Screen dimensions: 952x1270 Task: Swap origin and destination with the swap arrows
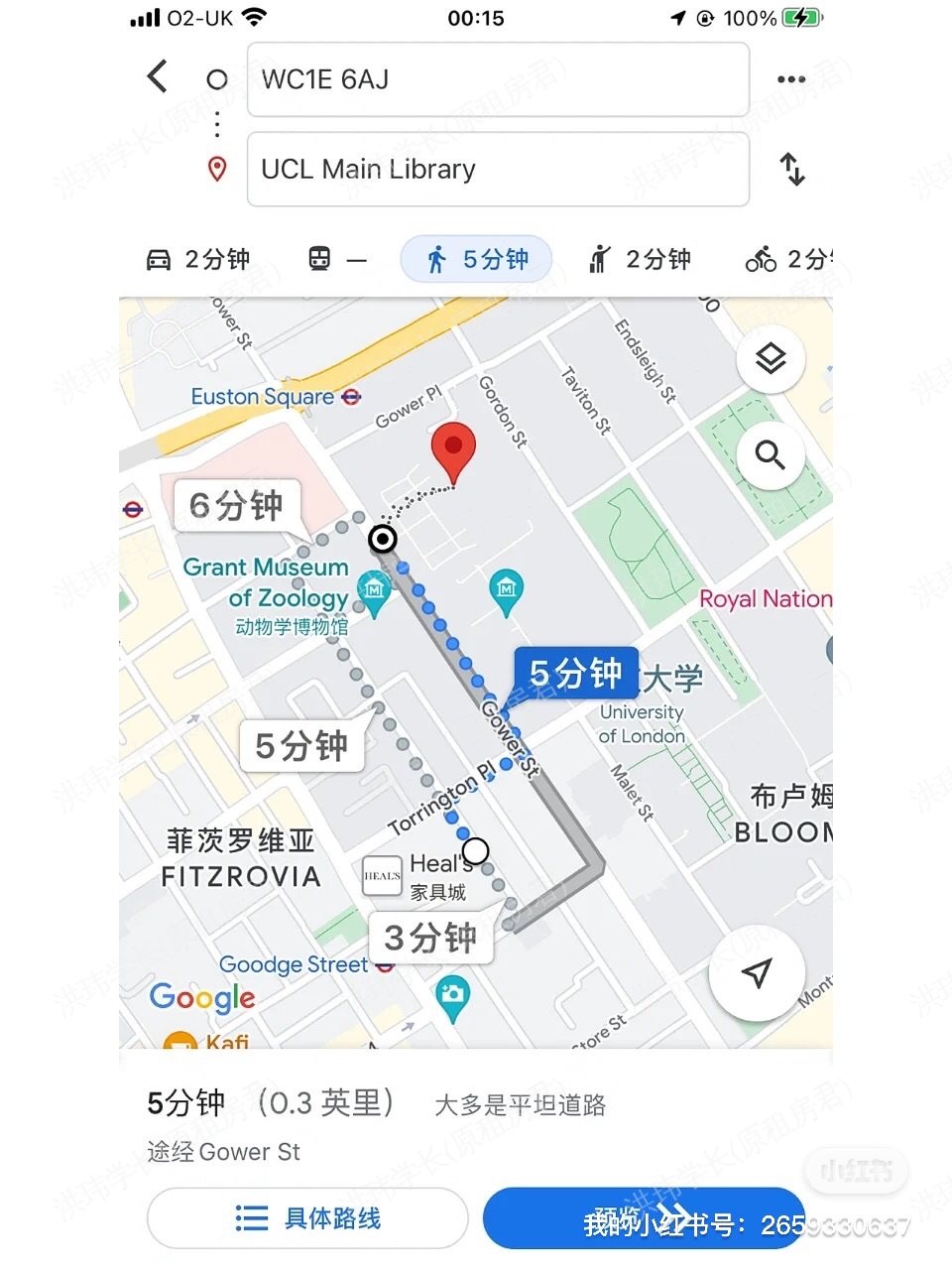coord(792,170)
